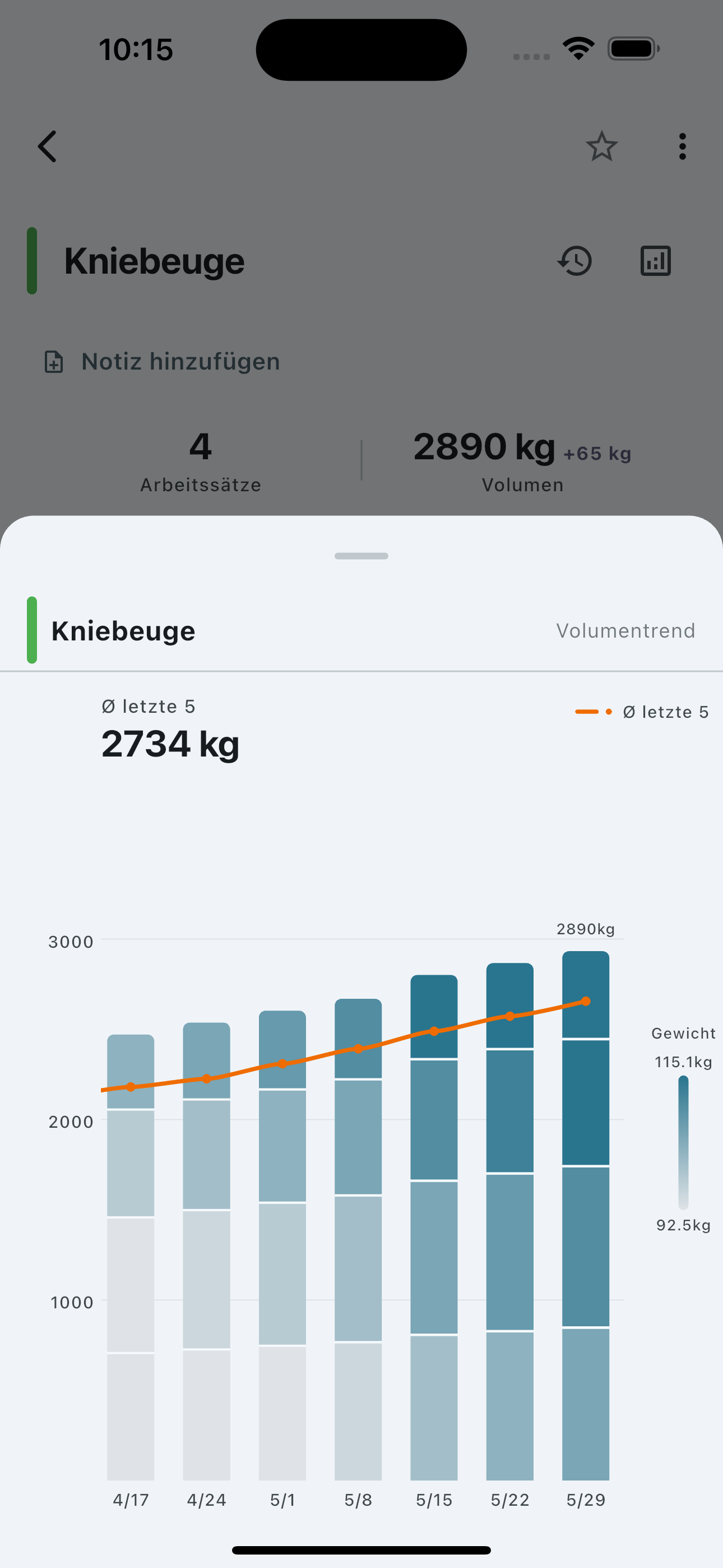Viewport: 723px width, 1568px height.
Task: Open the three-dot overflow menu
Action: click(682, 147)
